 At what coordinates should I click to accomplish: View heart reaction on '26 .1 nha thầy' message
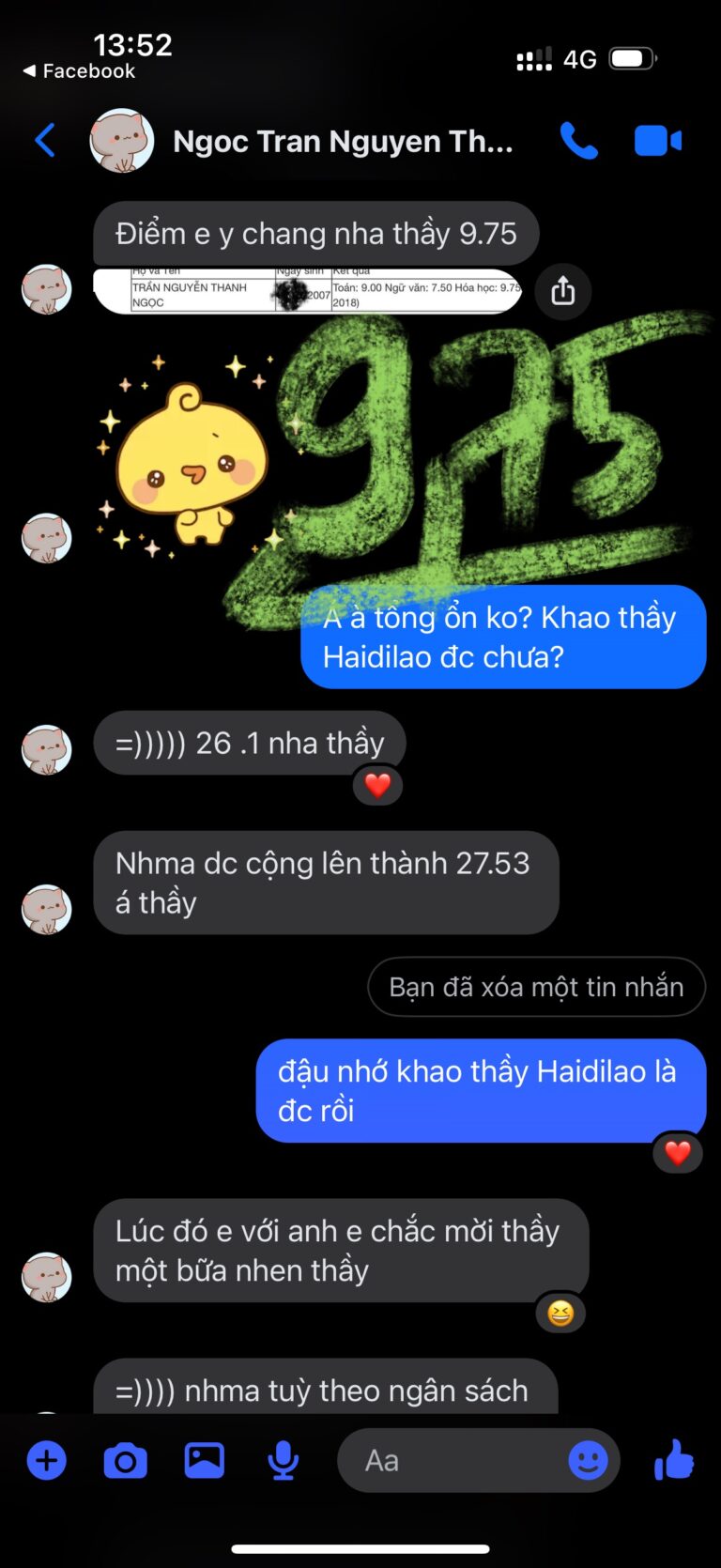377,785
